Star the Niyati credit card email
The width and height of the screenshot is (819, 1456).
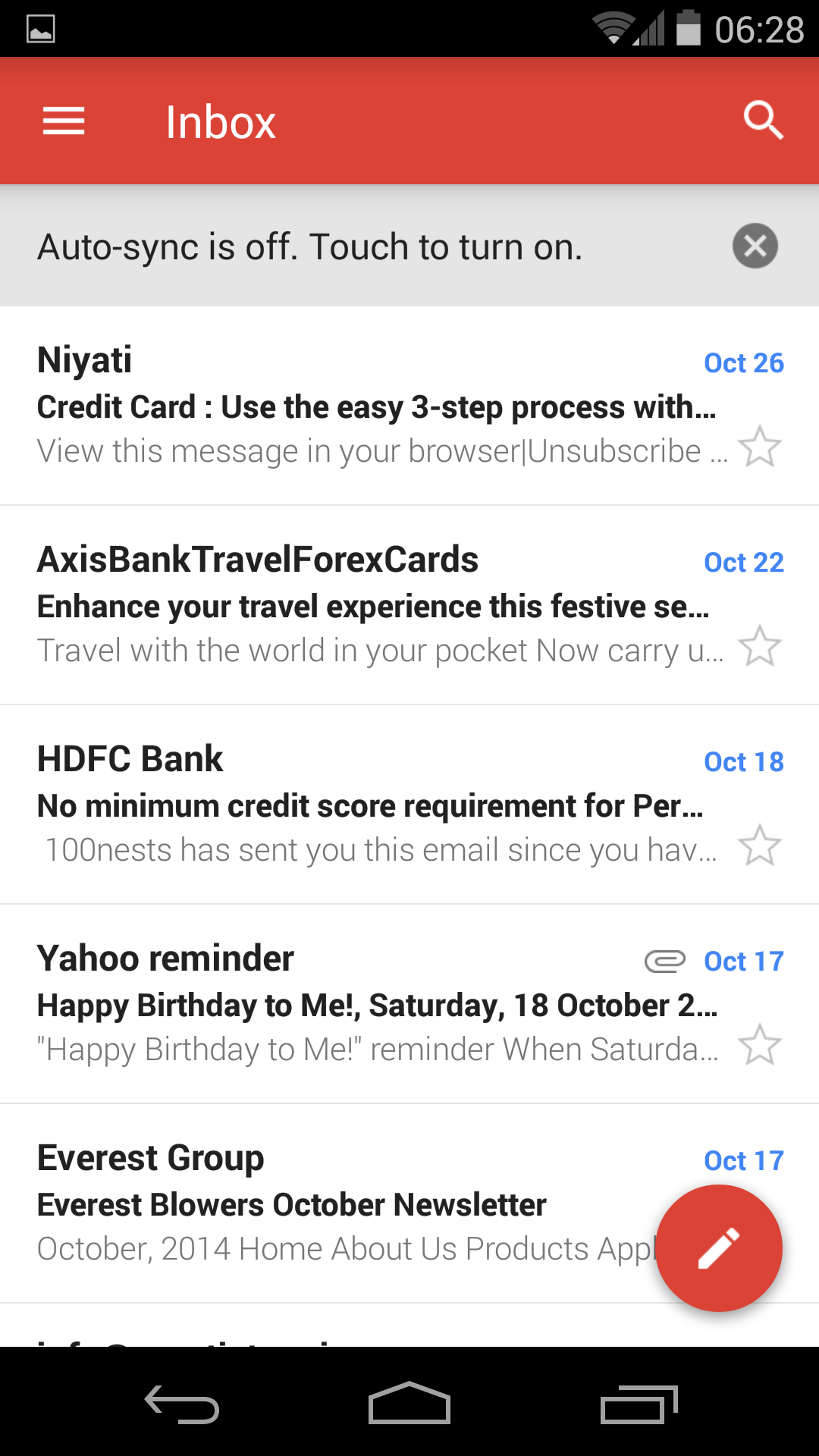tap(760, 447)
